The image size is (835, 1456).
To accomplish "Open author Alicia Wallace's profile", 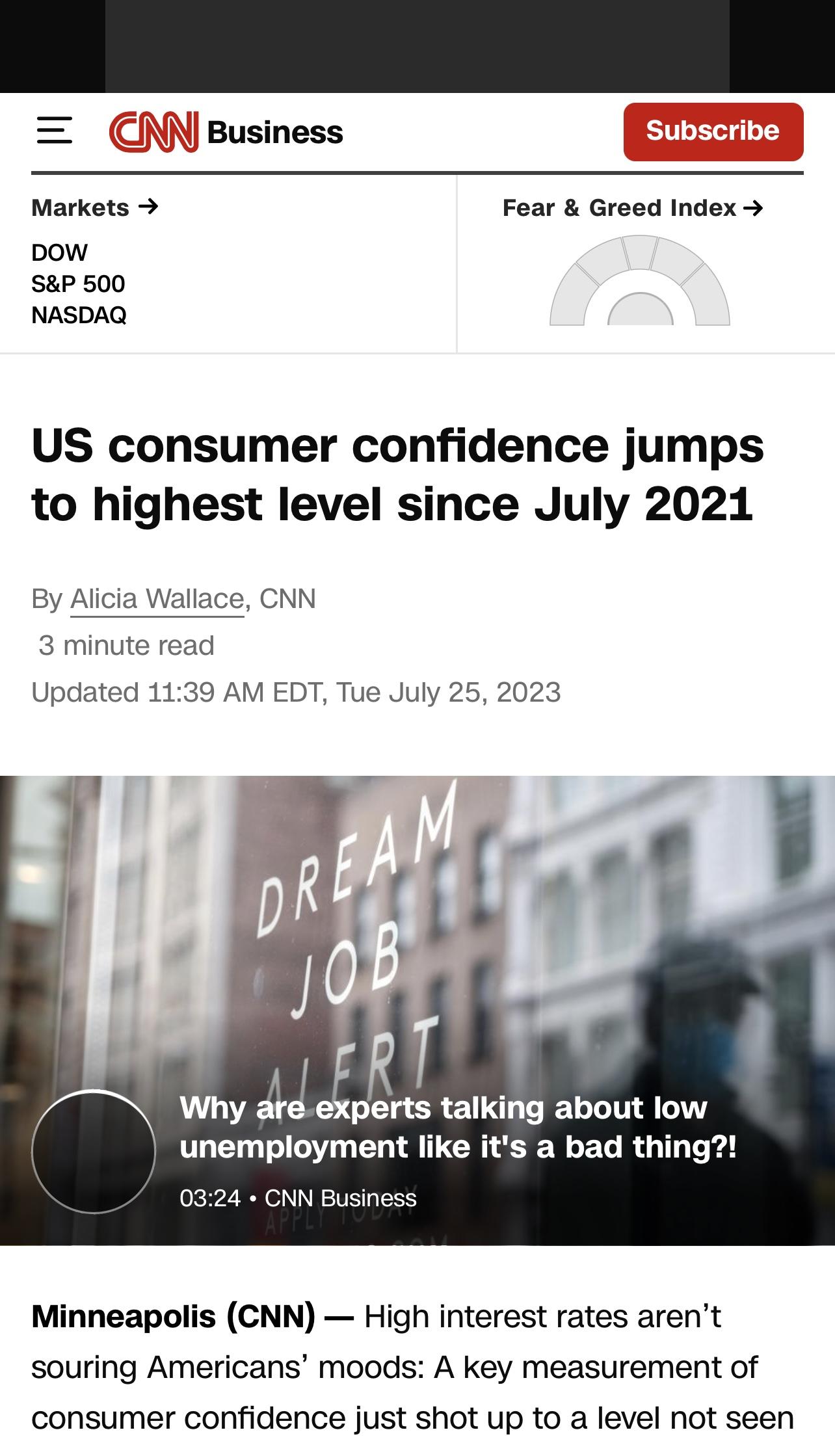I will (x=157, y=599).
